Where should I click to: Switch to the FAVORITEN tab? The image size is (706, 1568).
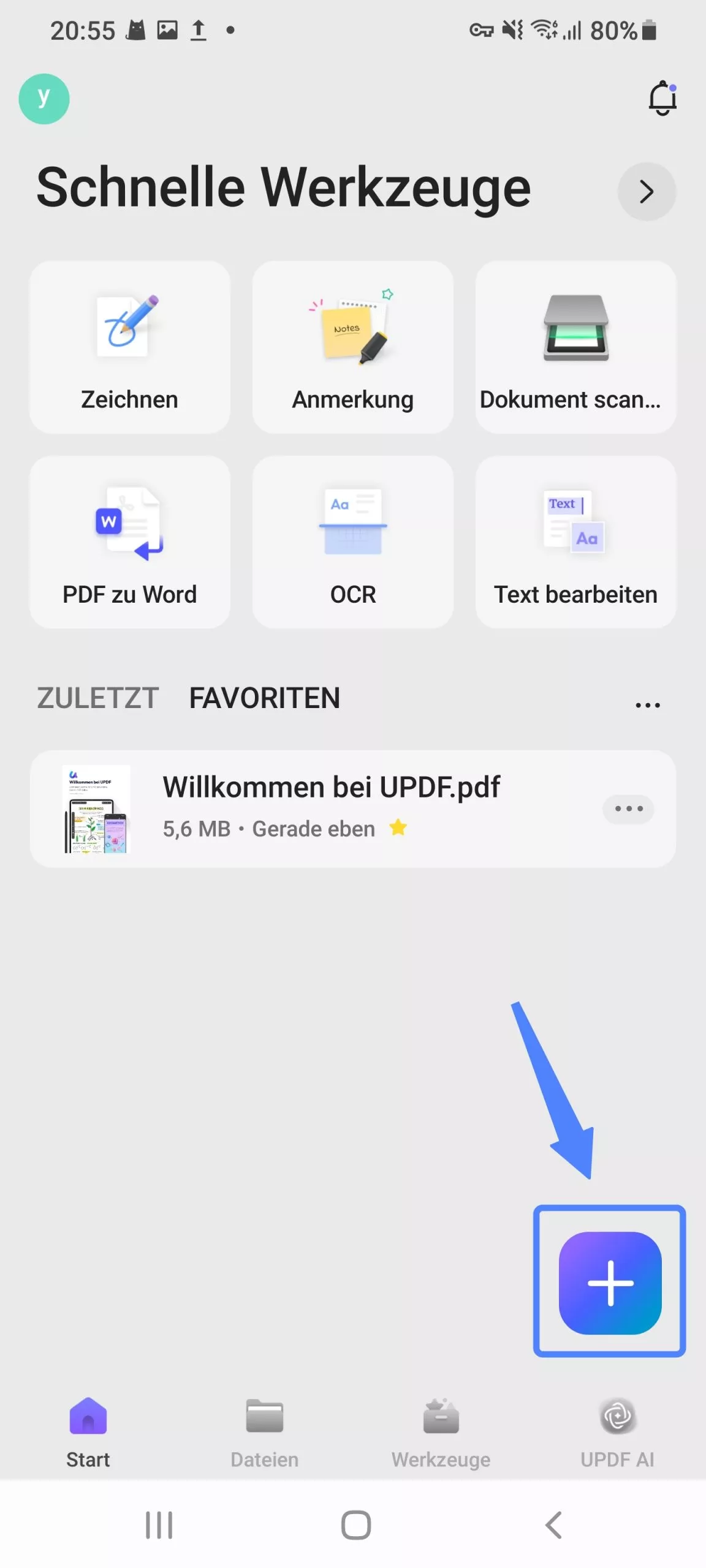tap(264, 698)
